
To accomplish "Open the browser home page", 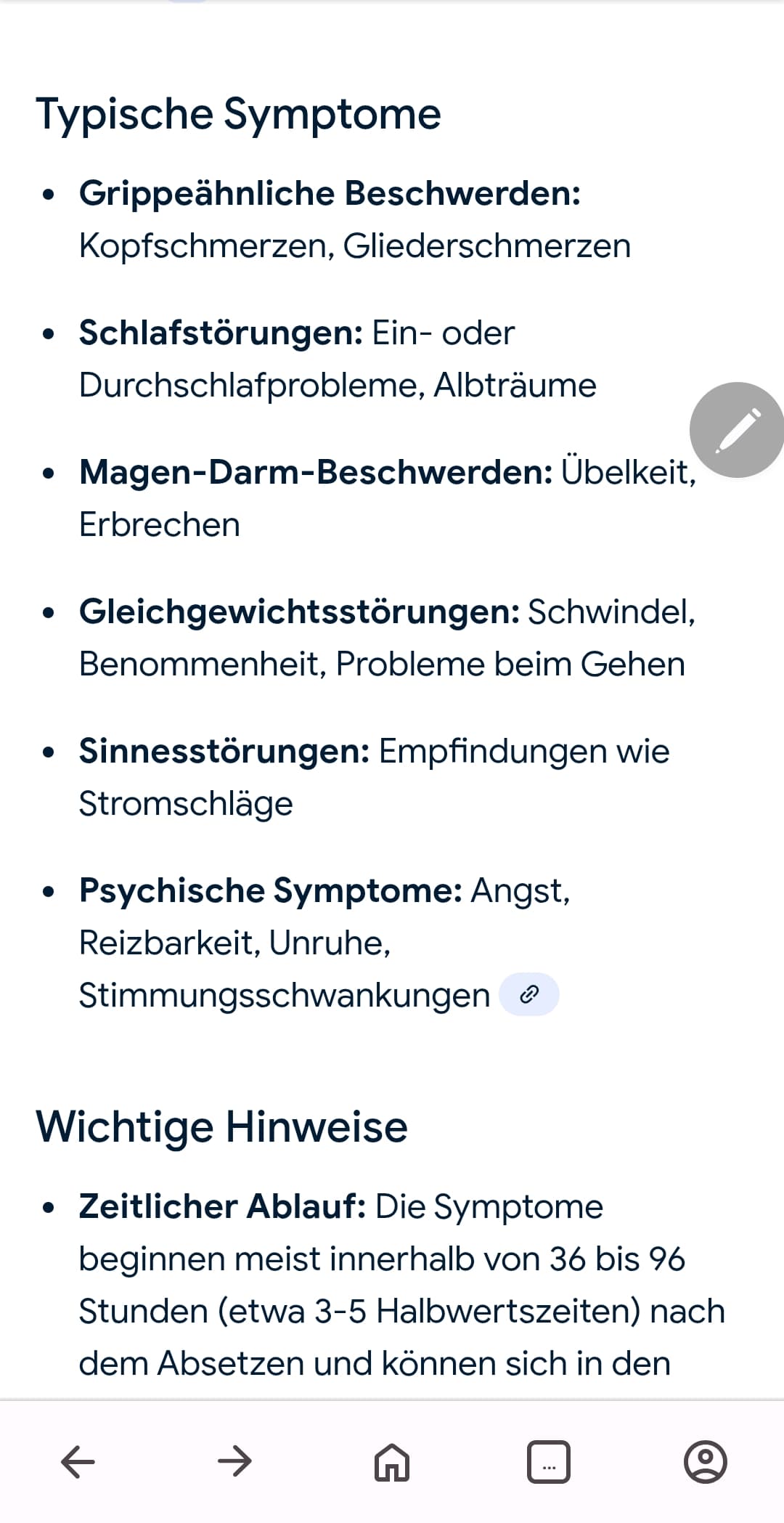I will (392, 1461).
